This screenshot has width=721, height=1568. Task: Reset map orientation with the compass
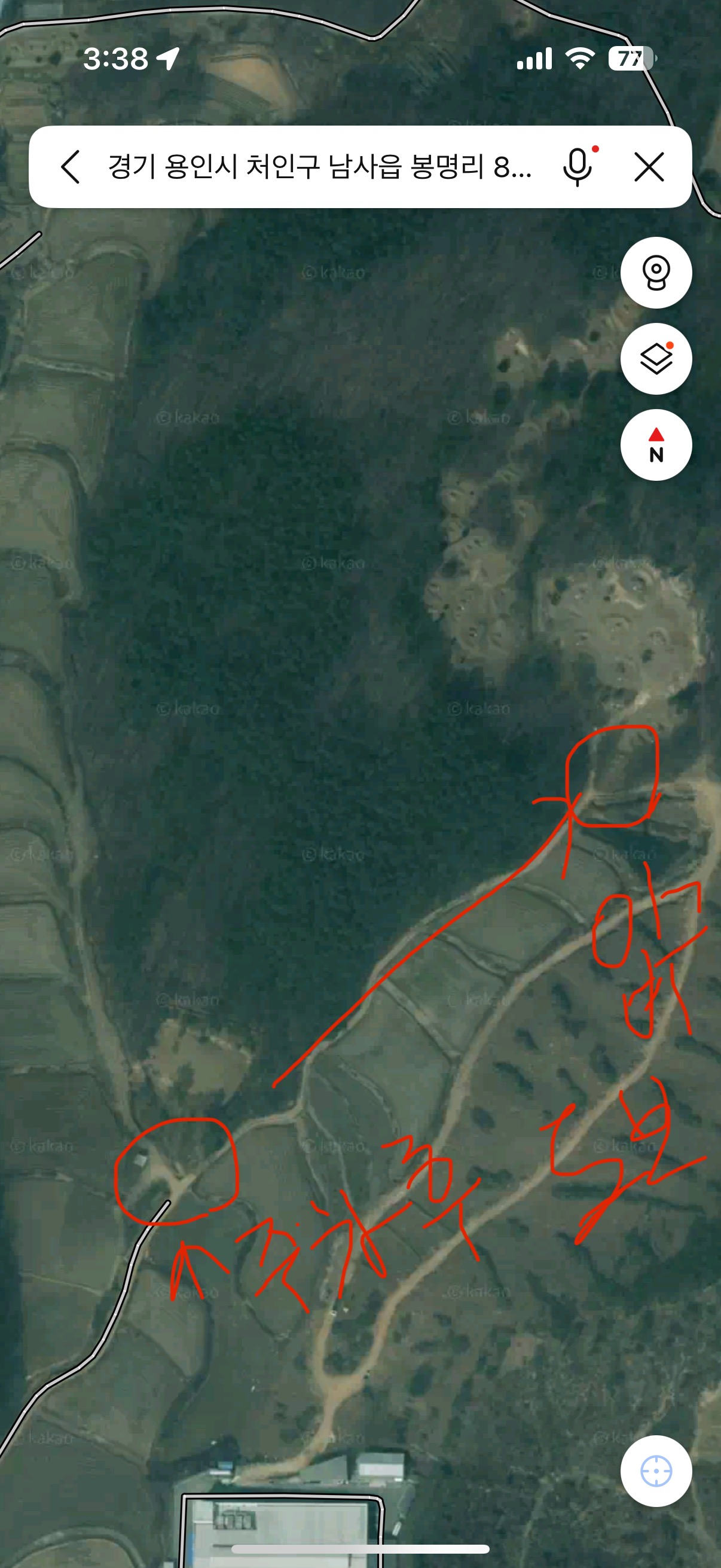[656, 445]
